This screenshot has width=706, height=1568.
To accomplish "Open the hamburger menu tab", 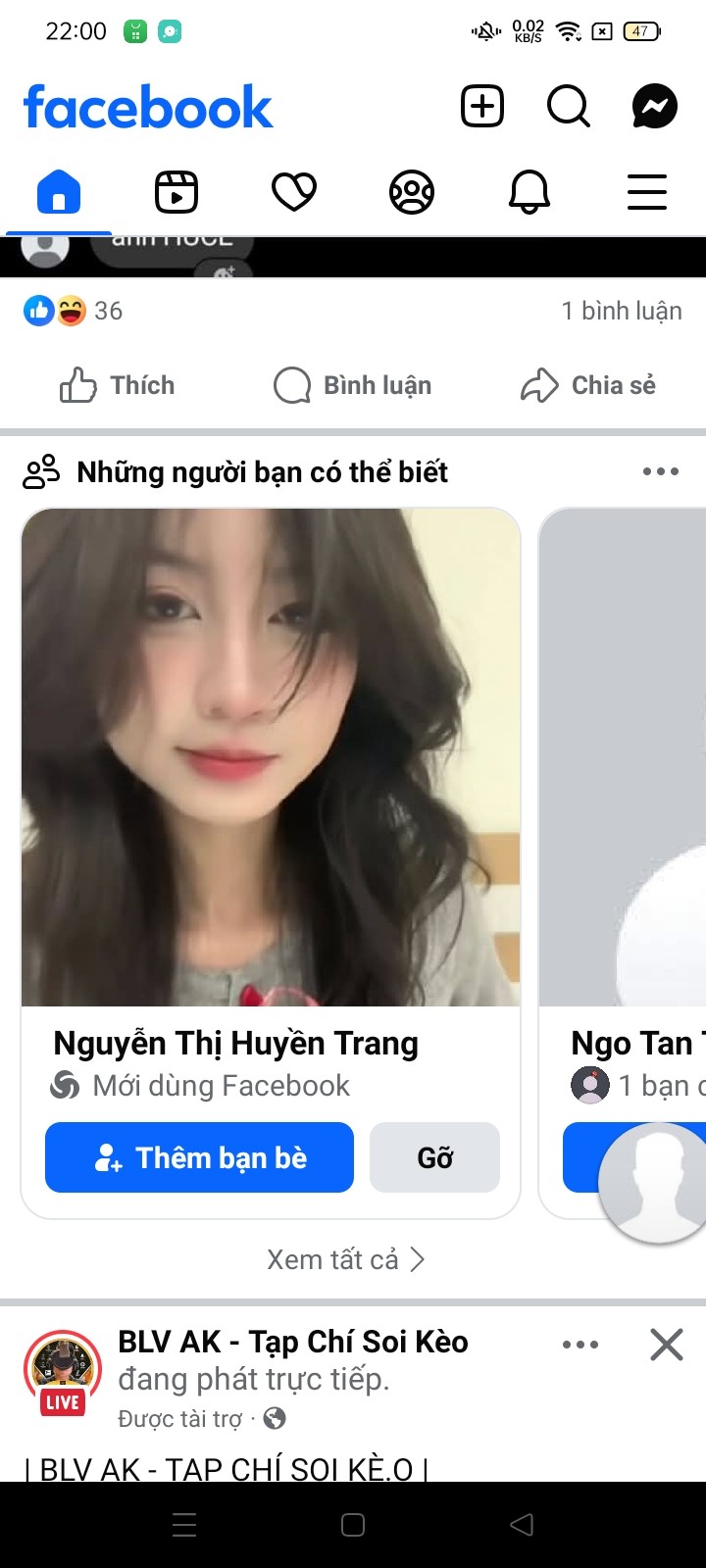I will point(647,191).
